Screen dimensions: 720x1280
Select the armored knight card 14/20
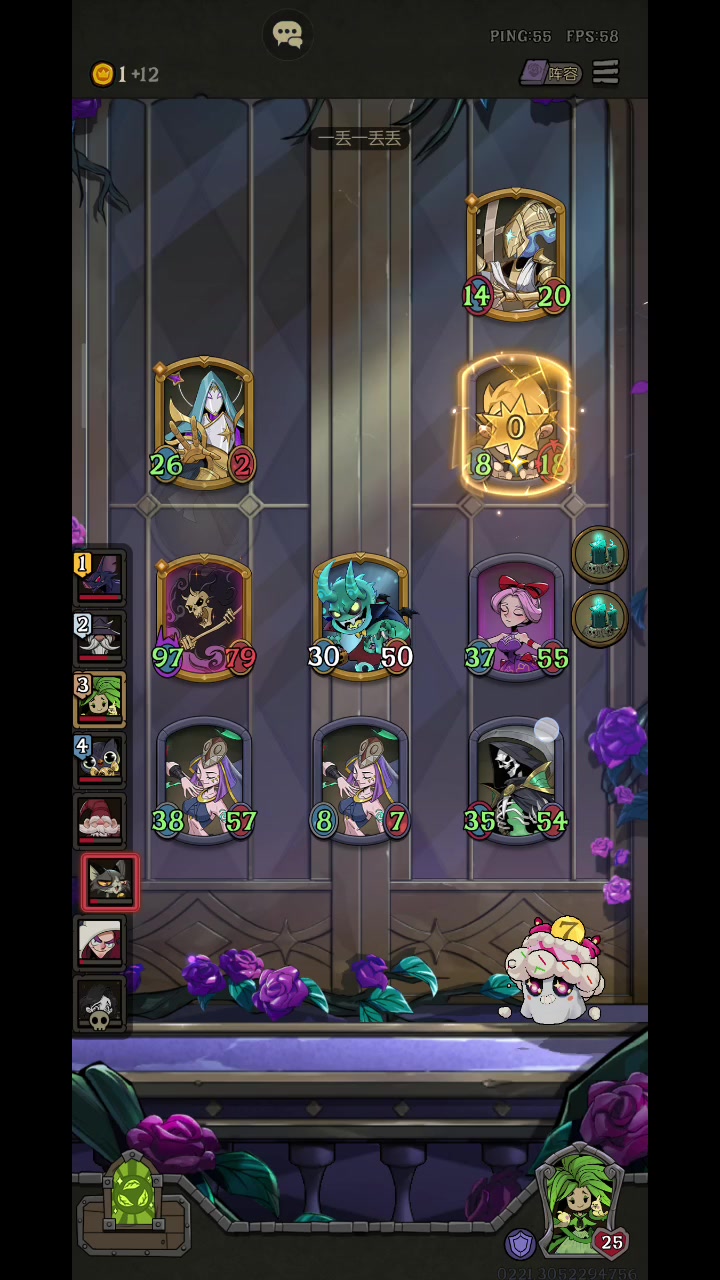tap(516, 252)
